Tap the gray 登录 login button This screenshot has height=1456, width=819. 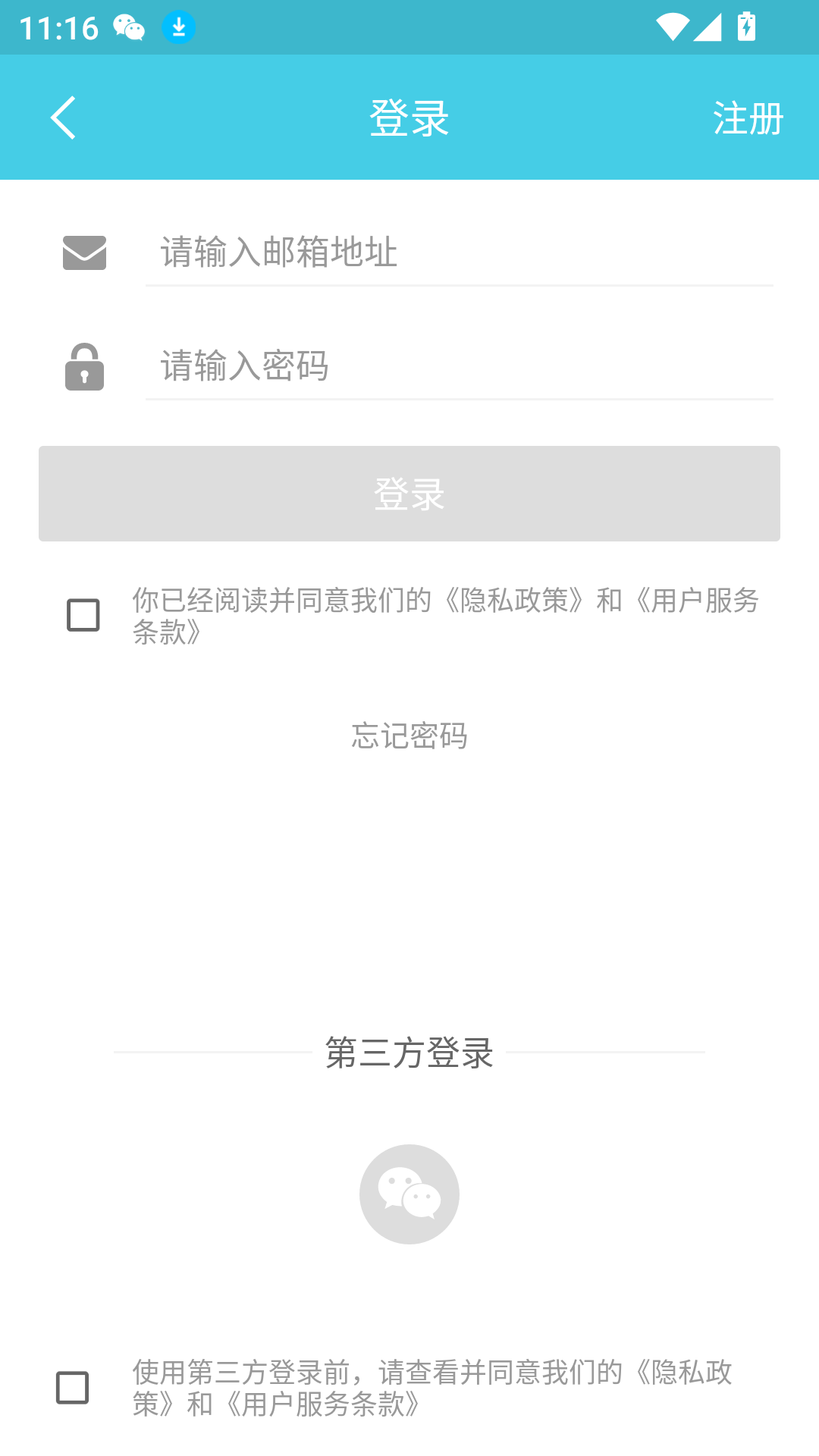pos(409,494)
